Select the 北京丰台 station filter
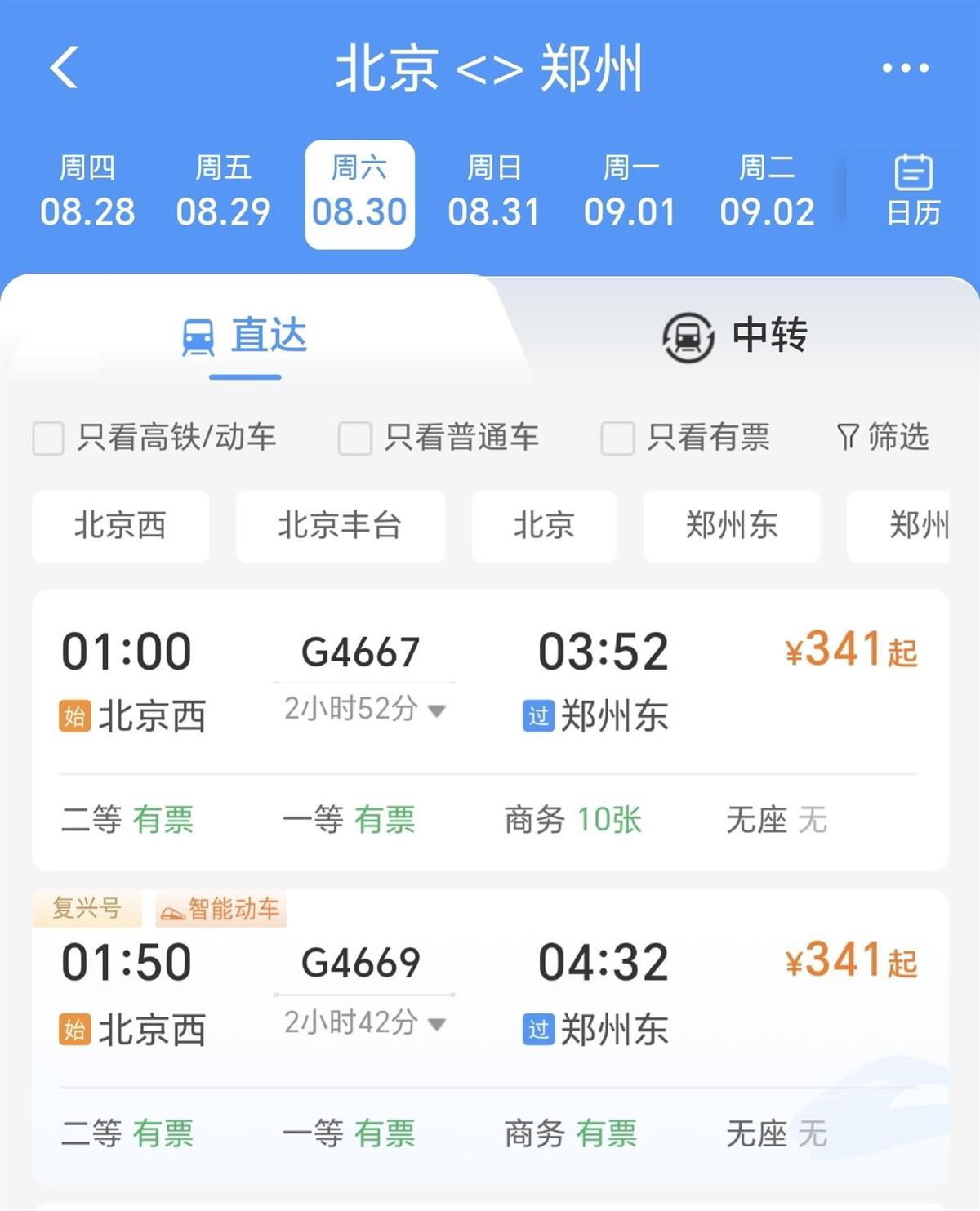 tap(341, 527)
